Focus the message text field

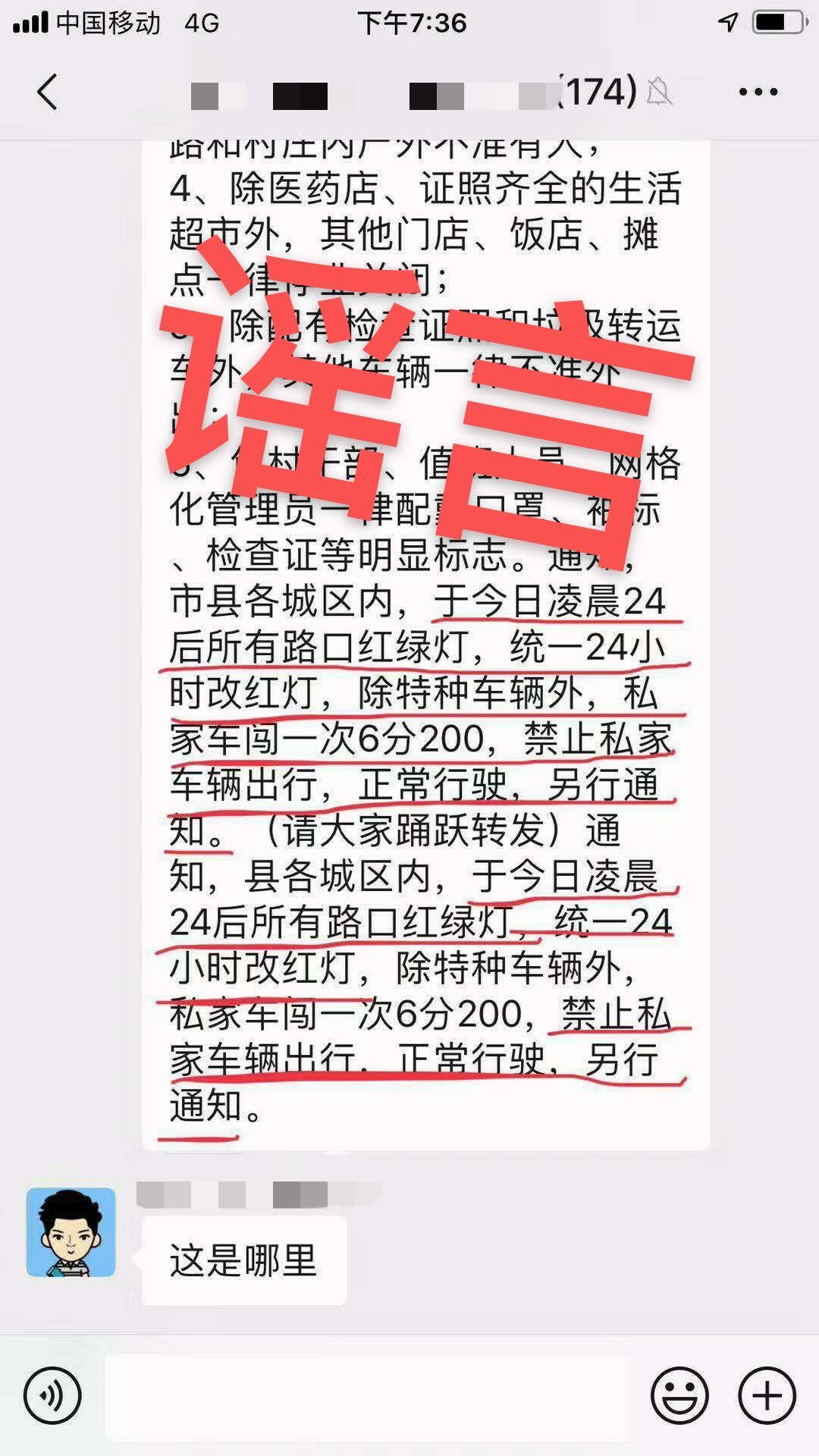[x=366, y=1397]
